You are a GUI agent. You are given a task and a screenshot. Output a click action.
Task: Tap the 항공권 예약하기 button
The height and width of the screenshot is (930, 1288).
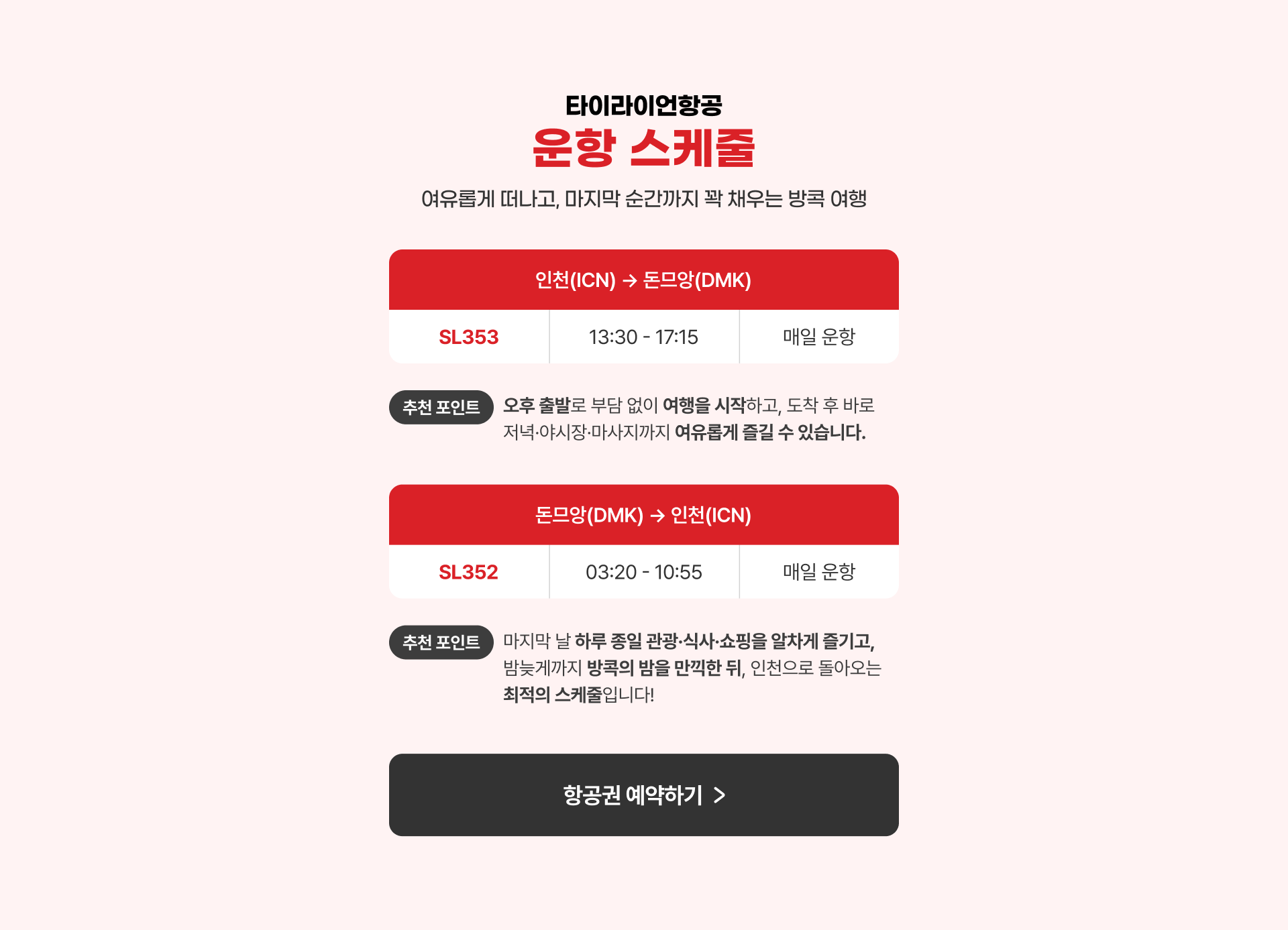(643, 795)
